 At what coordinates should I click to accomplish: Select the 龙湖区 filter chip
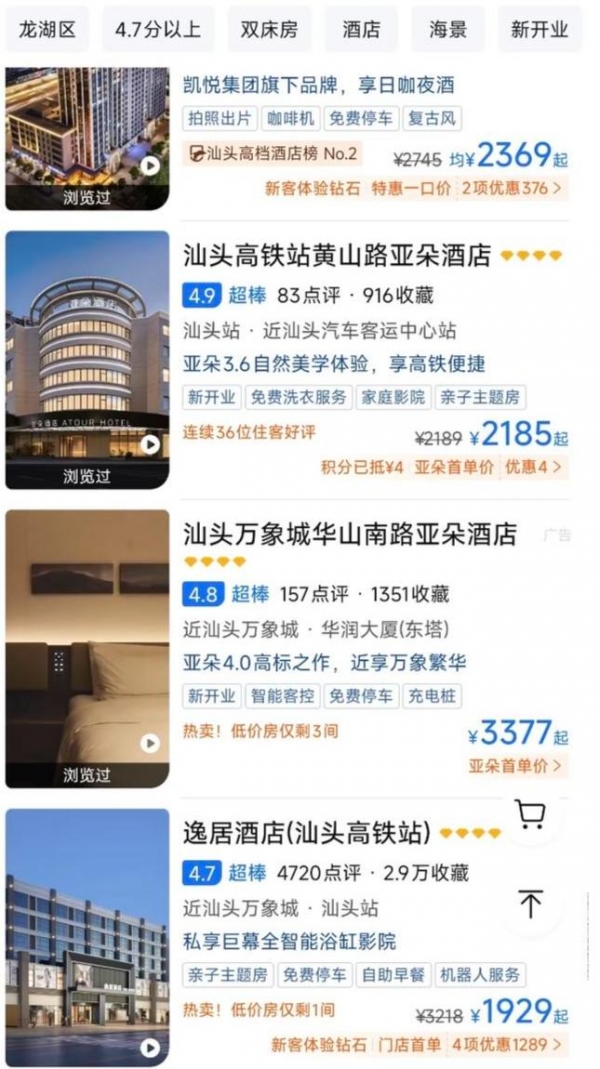coord(47,30)
